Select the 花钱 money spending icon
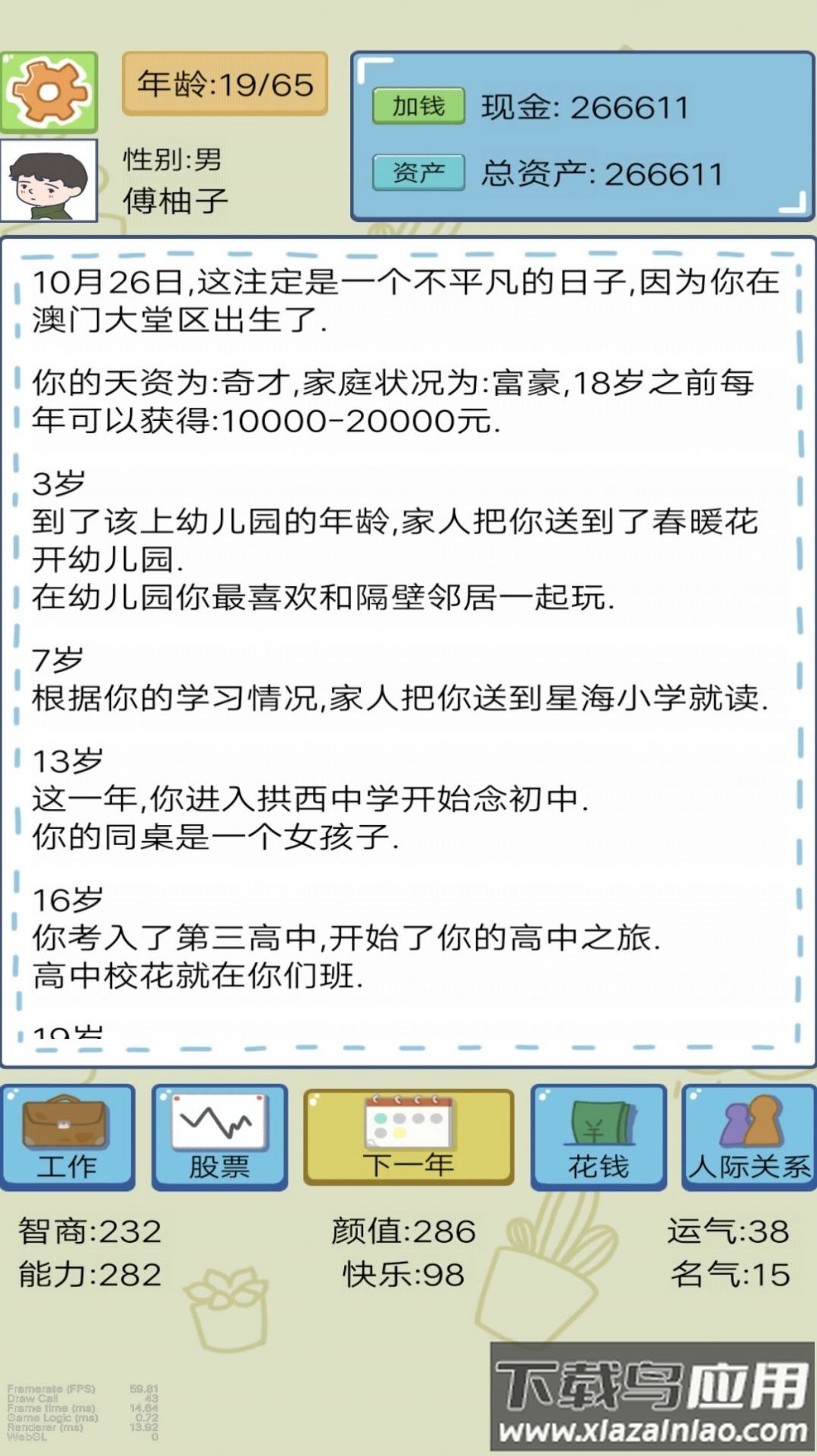This screenshot has width=817, height=1456. click(598, 1137)
